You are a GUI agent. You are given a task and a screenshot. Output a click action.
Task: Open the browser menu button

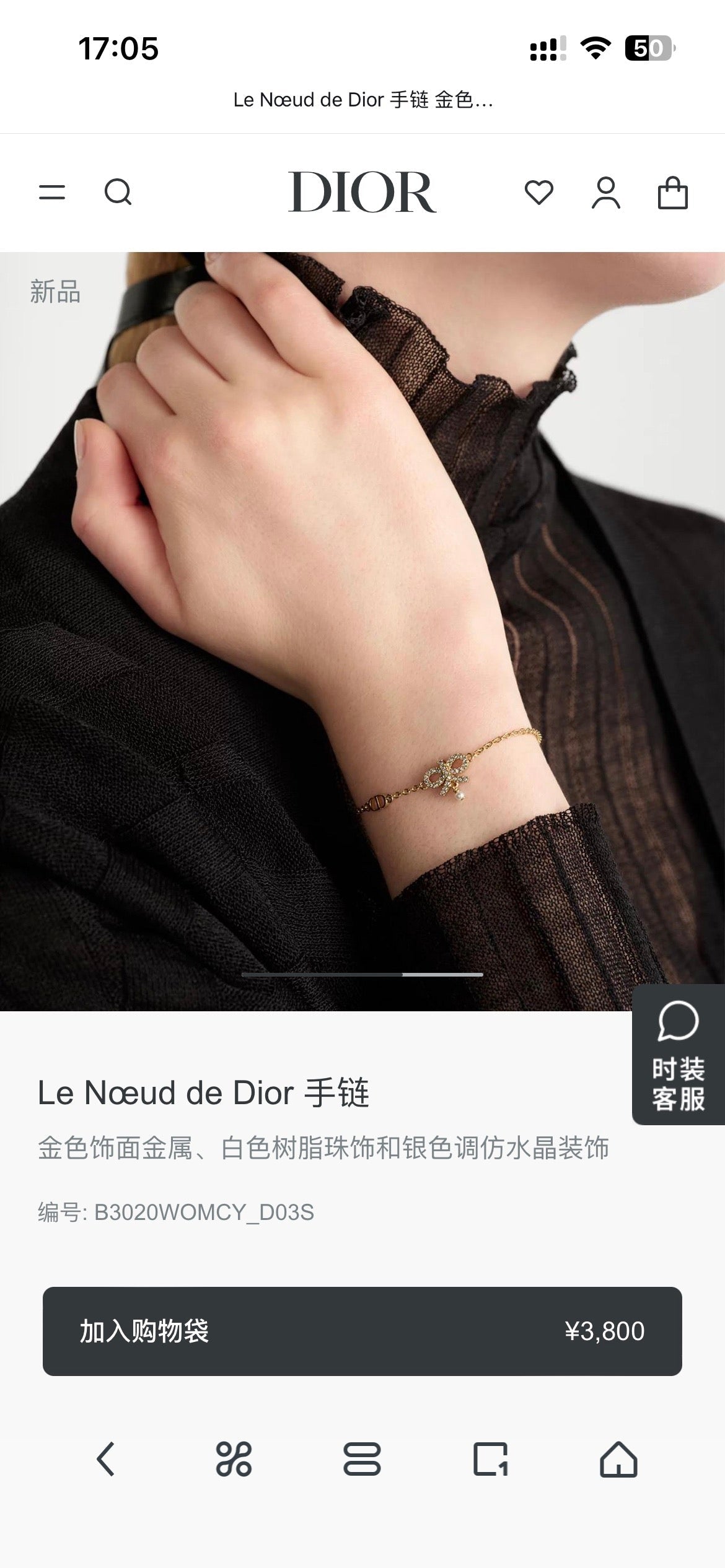tap(362, 1459)
